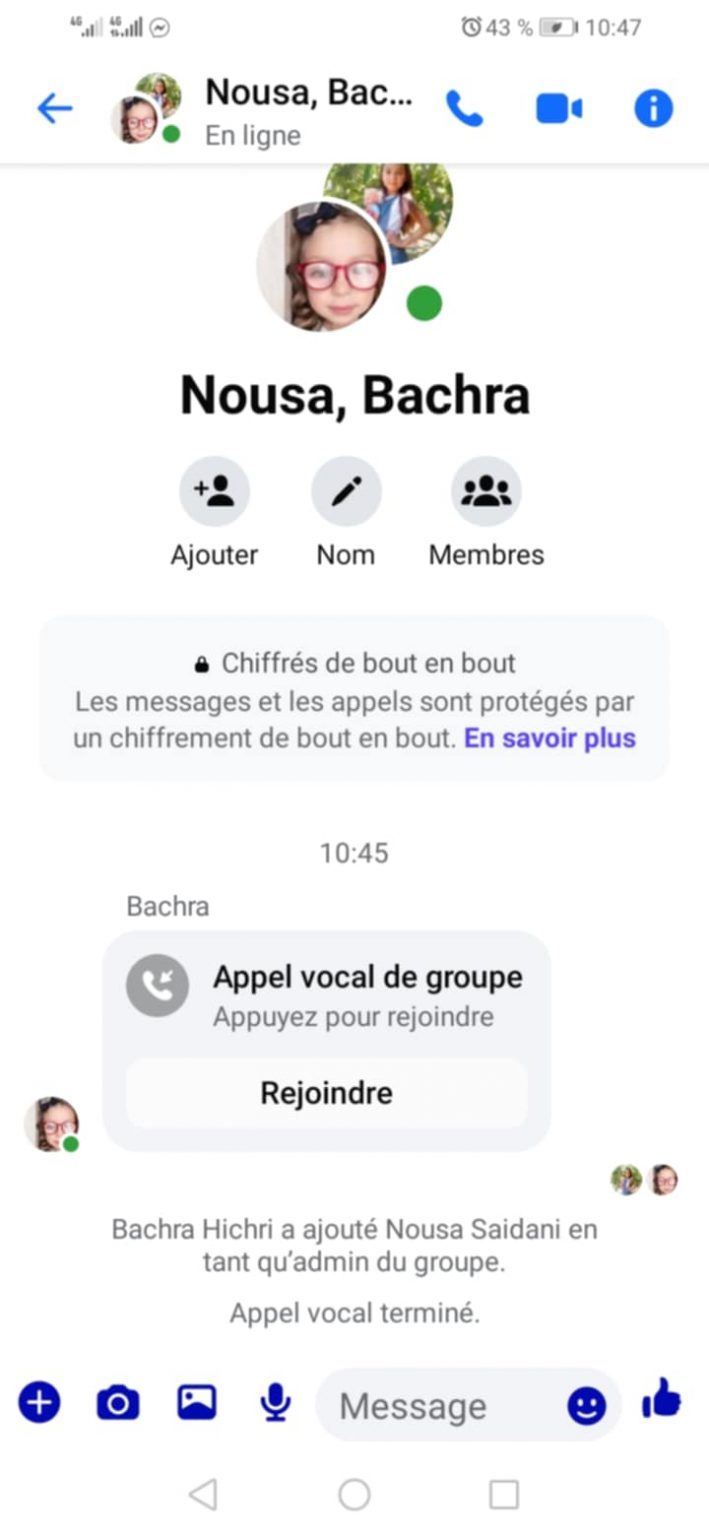709x1536 pixels.
Task: Tap the system home button
Action: 354,1494
